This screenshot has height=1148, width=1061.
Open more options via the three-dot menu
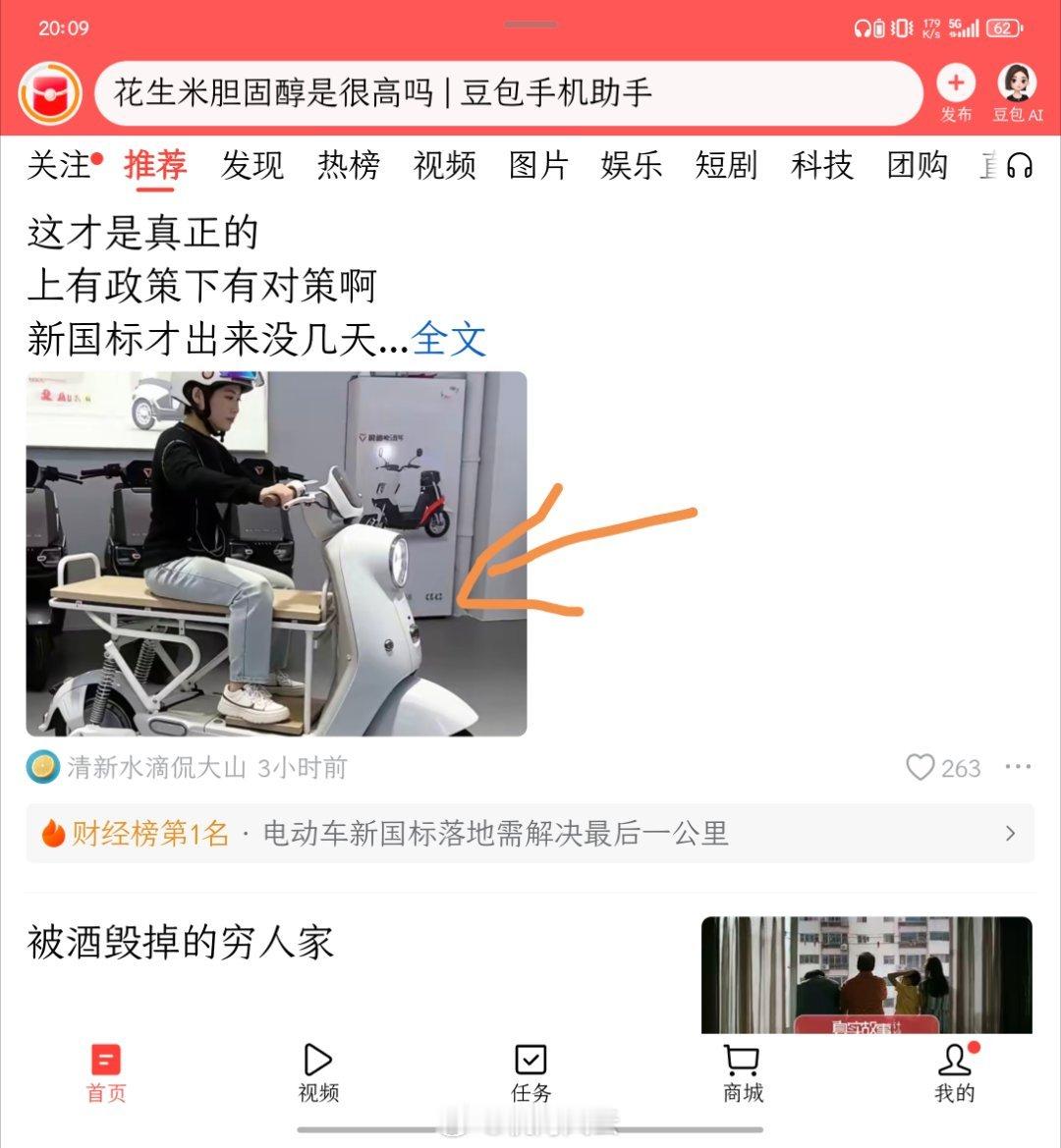coord(1019,769)
